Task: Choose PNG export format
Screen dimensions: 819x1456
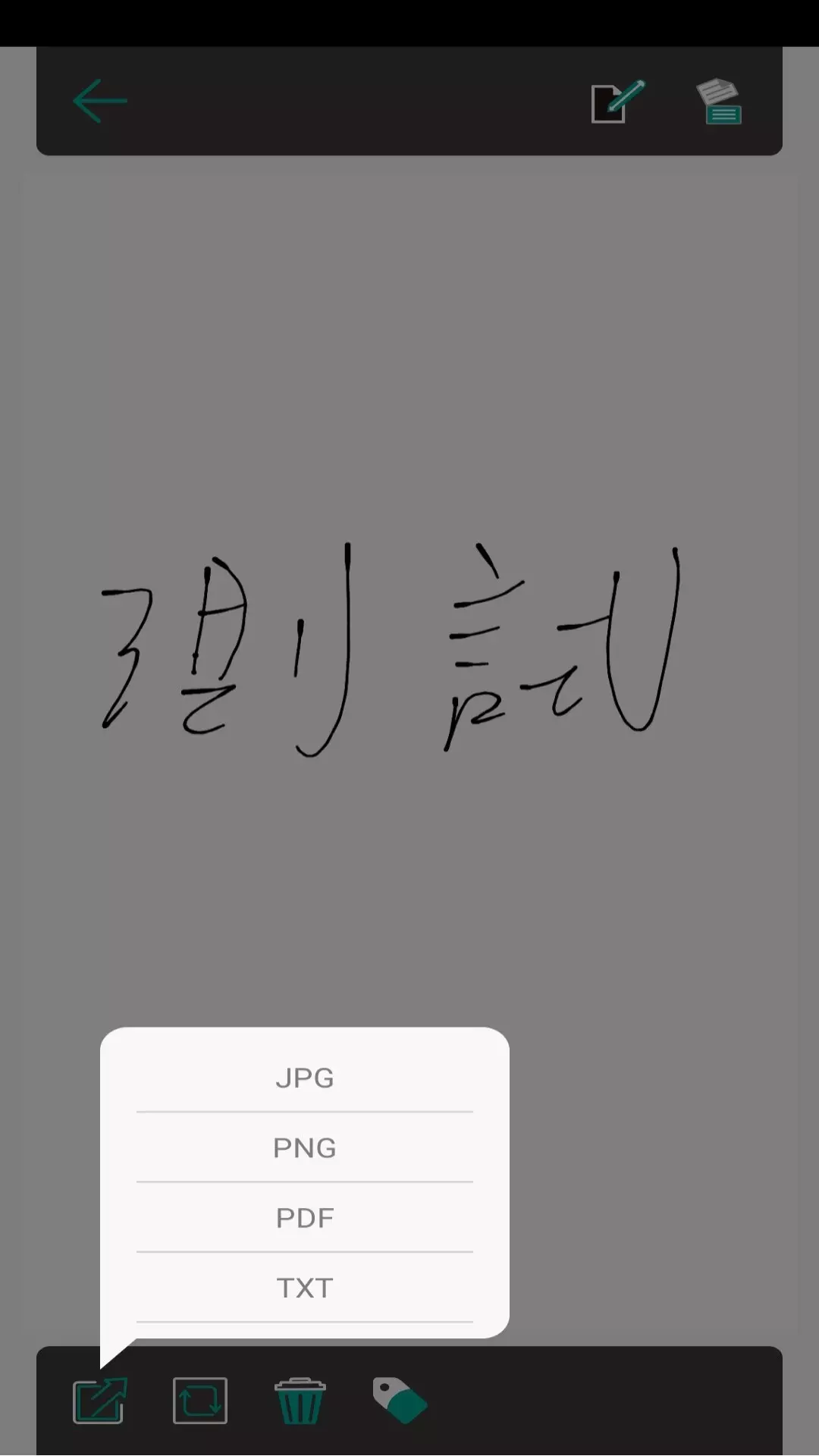Action: 305,1147
